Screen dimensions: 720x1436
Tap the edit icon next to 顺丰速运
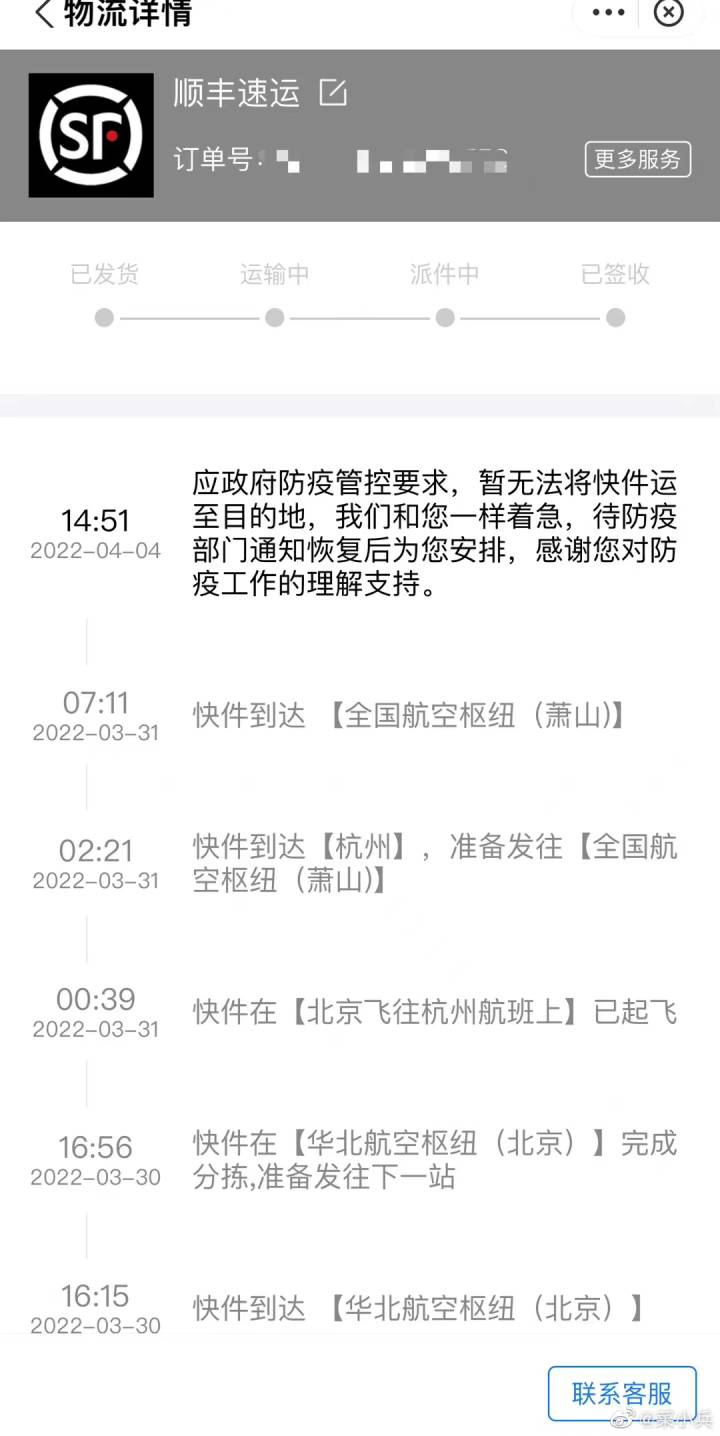(x=332, y=93)
